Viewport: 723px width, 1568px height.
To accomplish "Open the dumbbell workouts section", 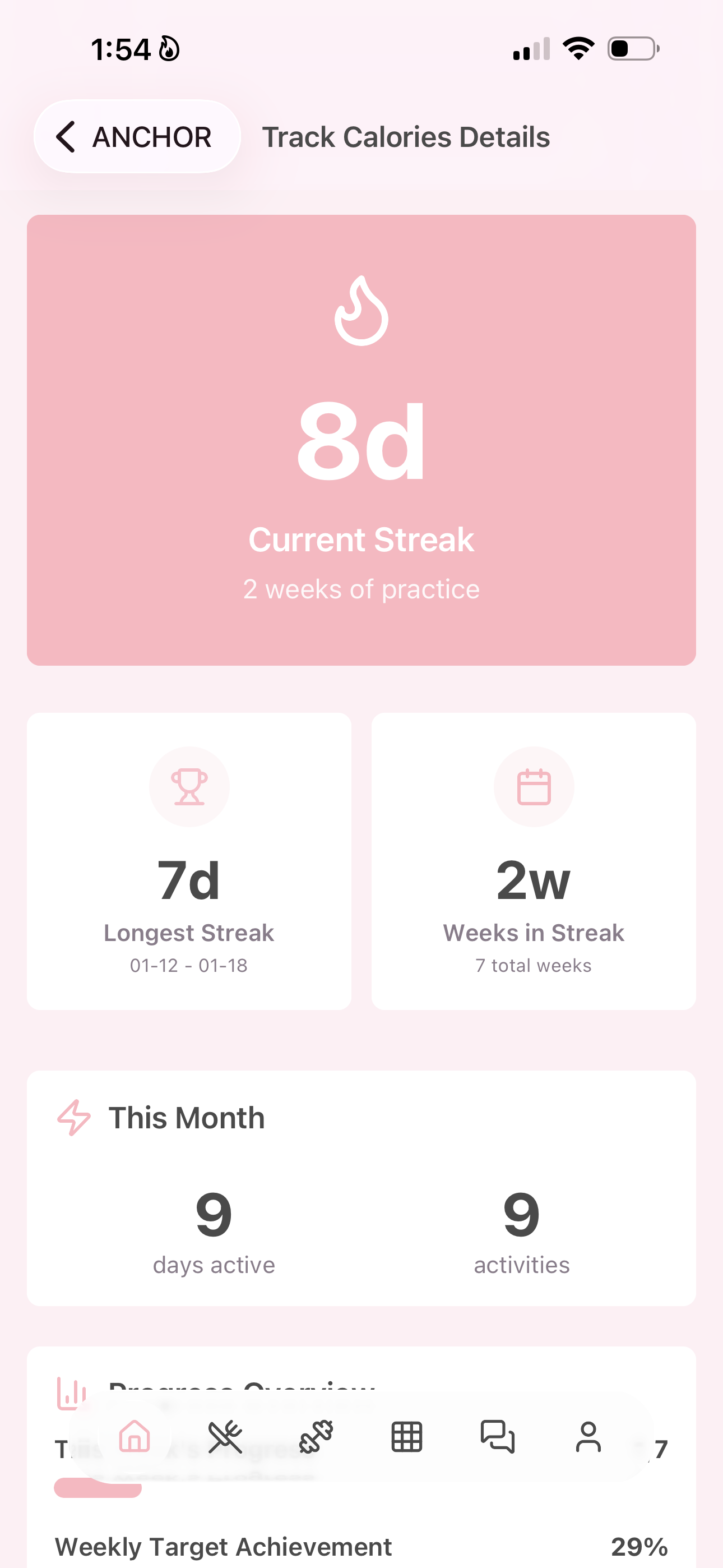I will [317, 1437].
